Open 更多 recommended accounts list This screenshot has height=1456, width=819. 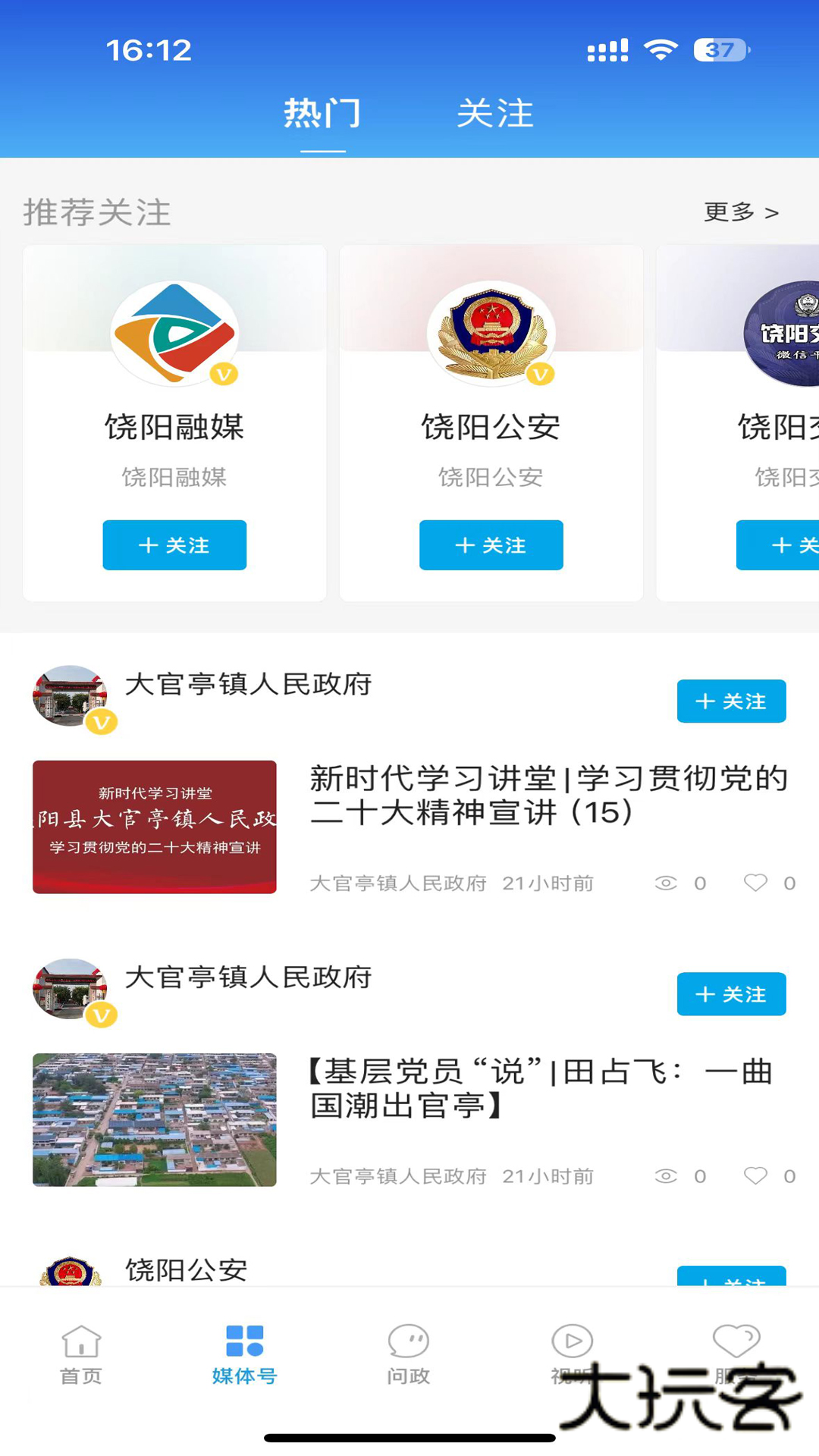(x=741, y=213)
